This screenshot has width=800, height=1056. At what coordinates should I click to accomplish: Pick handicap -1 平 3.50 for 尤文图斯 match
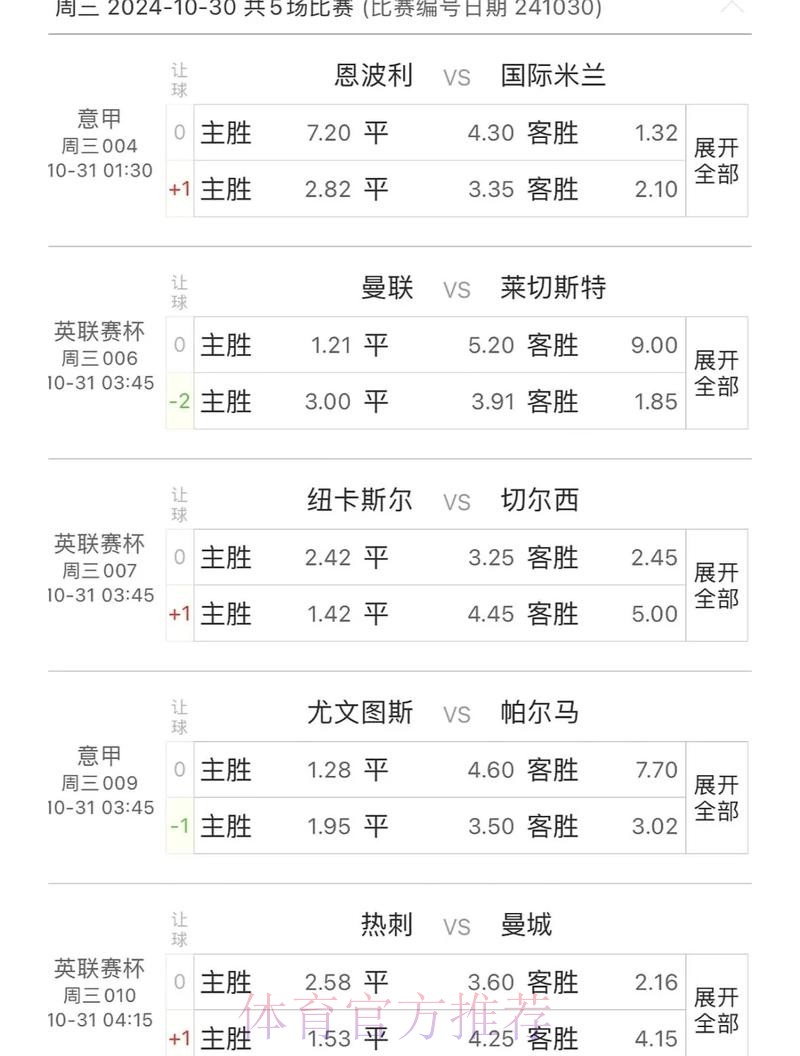[x=439, y=826]
